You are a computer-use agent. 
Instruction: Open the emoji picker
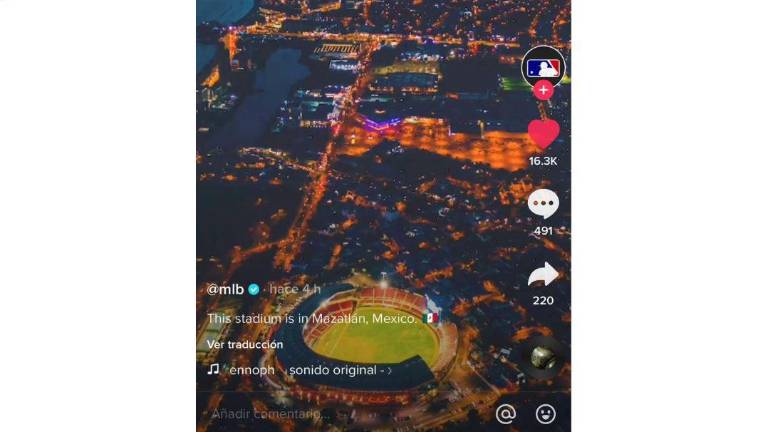pyautogui.click(x=545, y=413)
